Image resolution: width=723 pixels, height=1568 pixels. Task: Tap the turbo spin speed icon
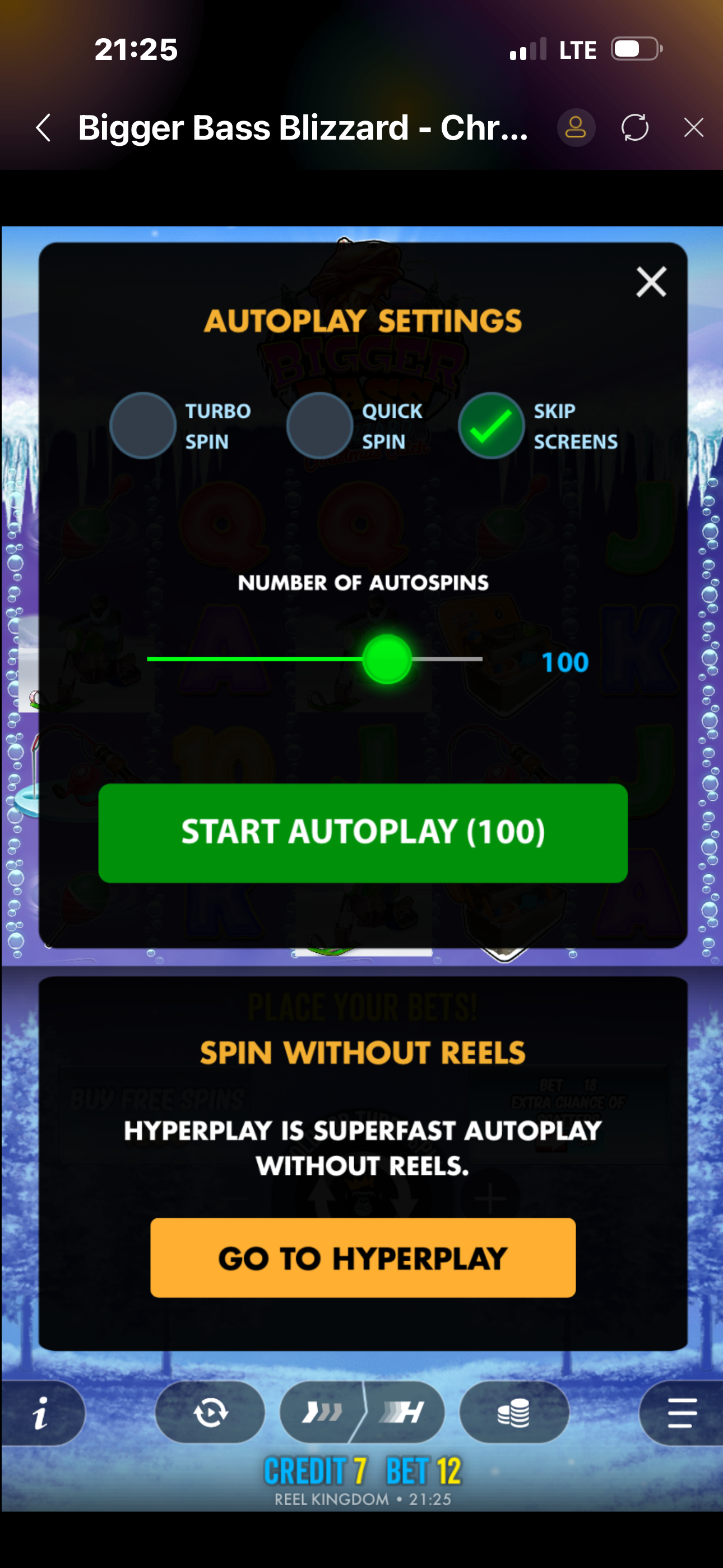pyautogui.click(x=321, y=1412)
